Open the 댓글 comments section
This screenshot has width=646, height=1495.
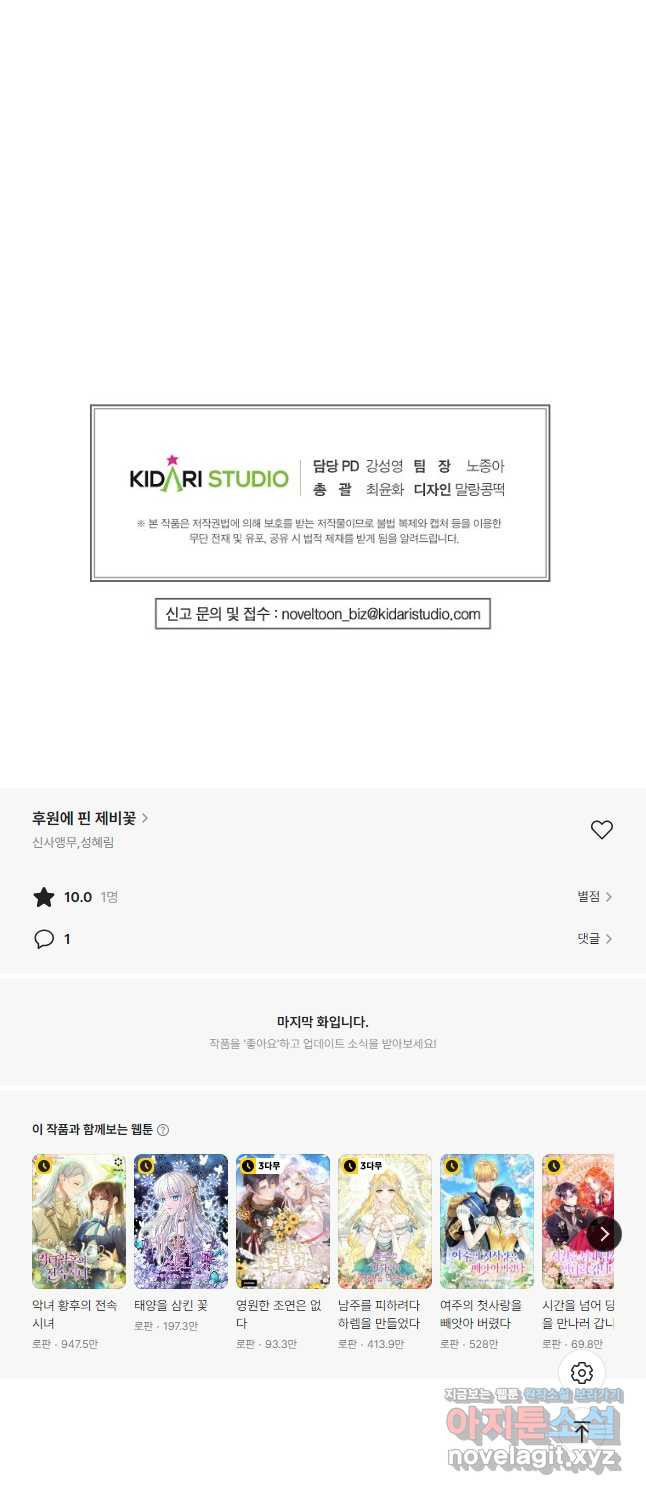pos(594,938)
